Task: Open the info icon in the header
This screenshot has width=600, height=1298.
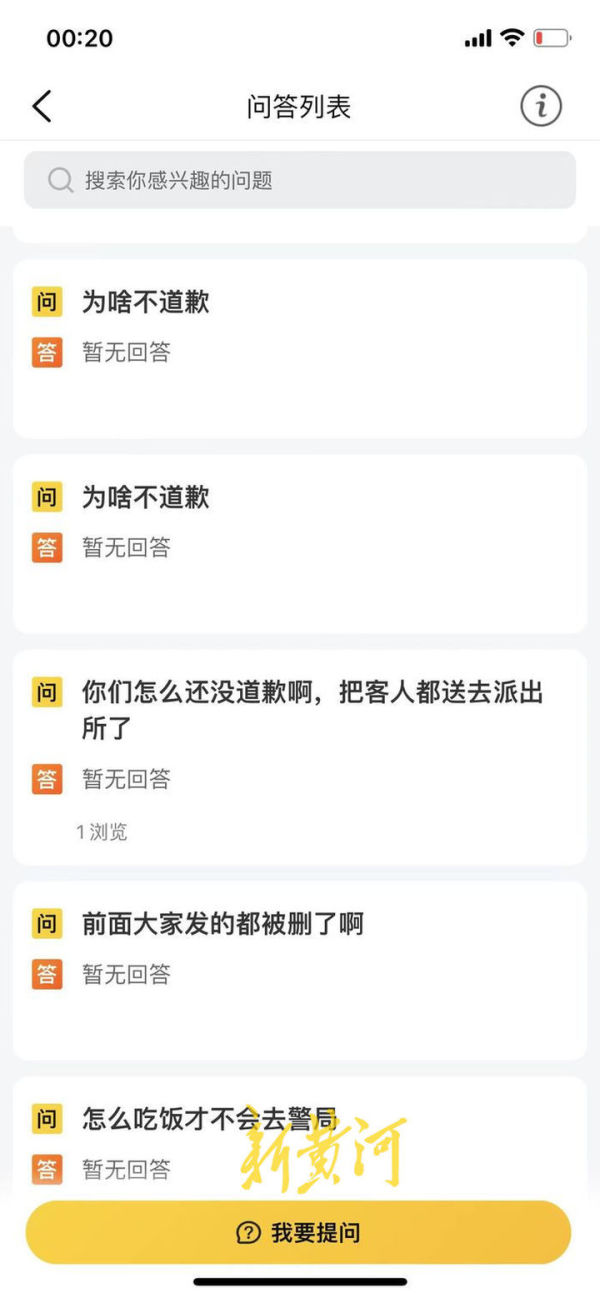Action: (541, 106)
